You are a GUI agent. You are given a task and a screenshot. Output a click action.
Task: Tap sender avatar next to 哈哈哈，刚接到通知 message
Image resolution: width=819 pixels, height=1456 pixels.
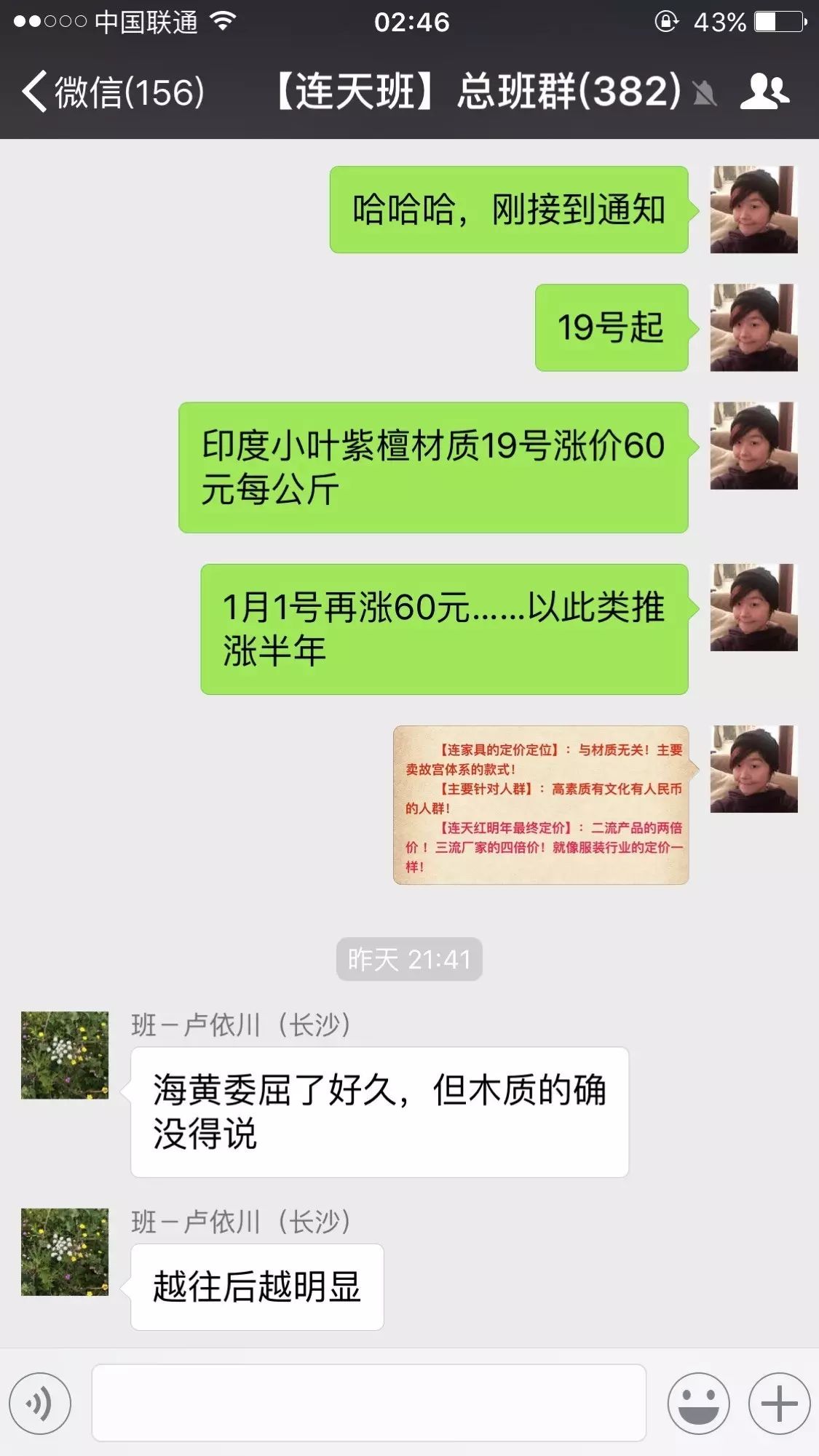pos(753,210)
